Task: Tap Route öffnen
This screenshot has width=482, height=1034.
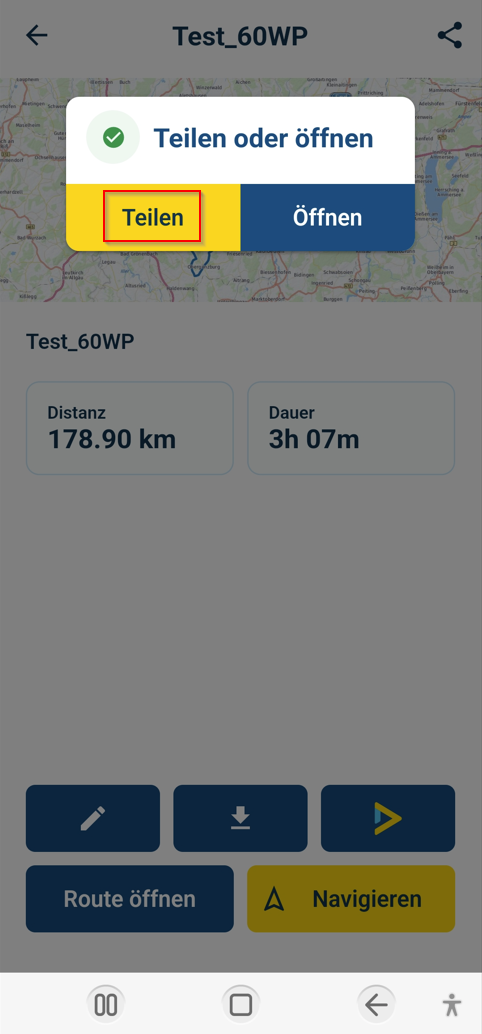Action: [x=130, y=899]
